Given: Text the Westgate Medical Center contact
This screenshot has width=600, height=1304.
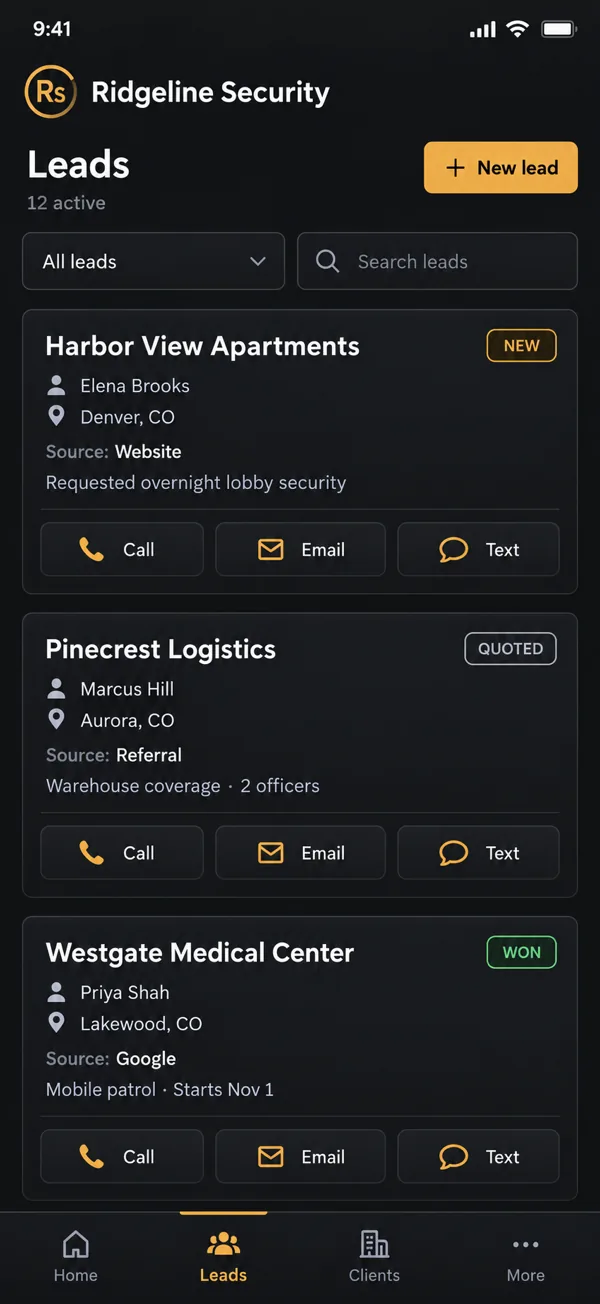Looking at the screenshot, I should [479, 1157].
